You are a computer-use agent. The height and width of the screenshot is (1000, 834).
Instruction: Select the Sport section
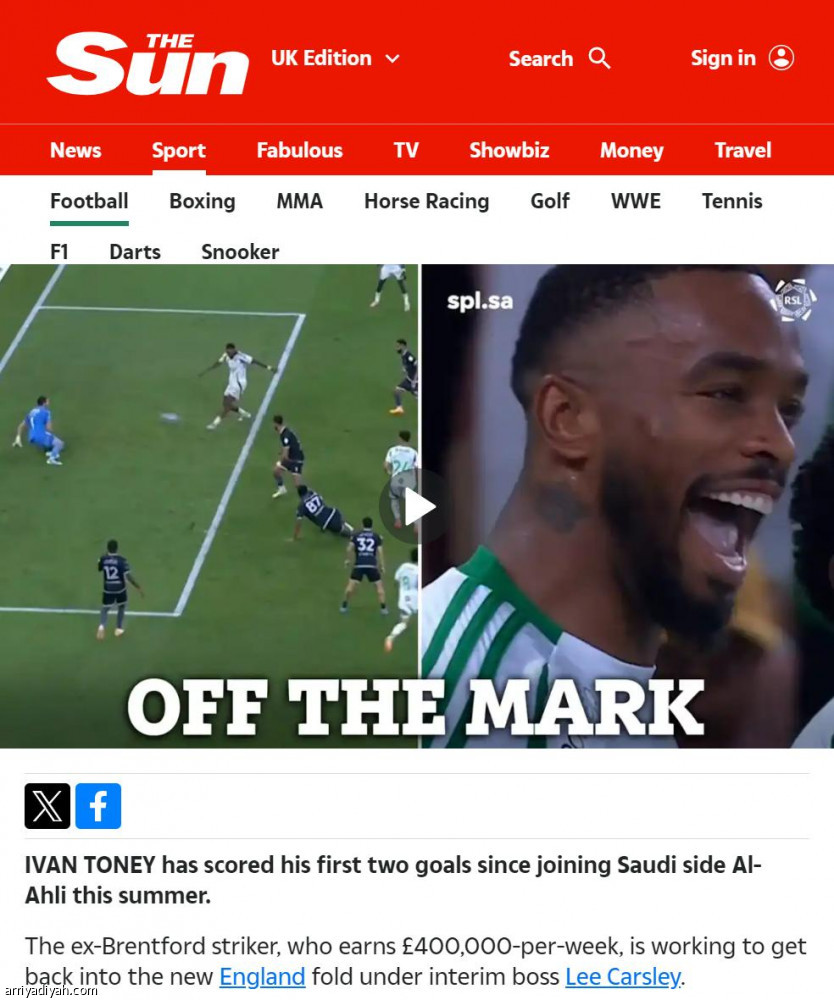(179, 150)
